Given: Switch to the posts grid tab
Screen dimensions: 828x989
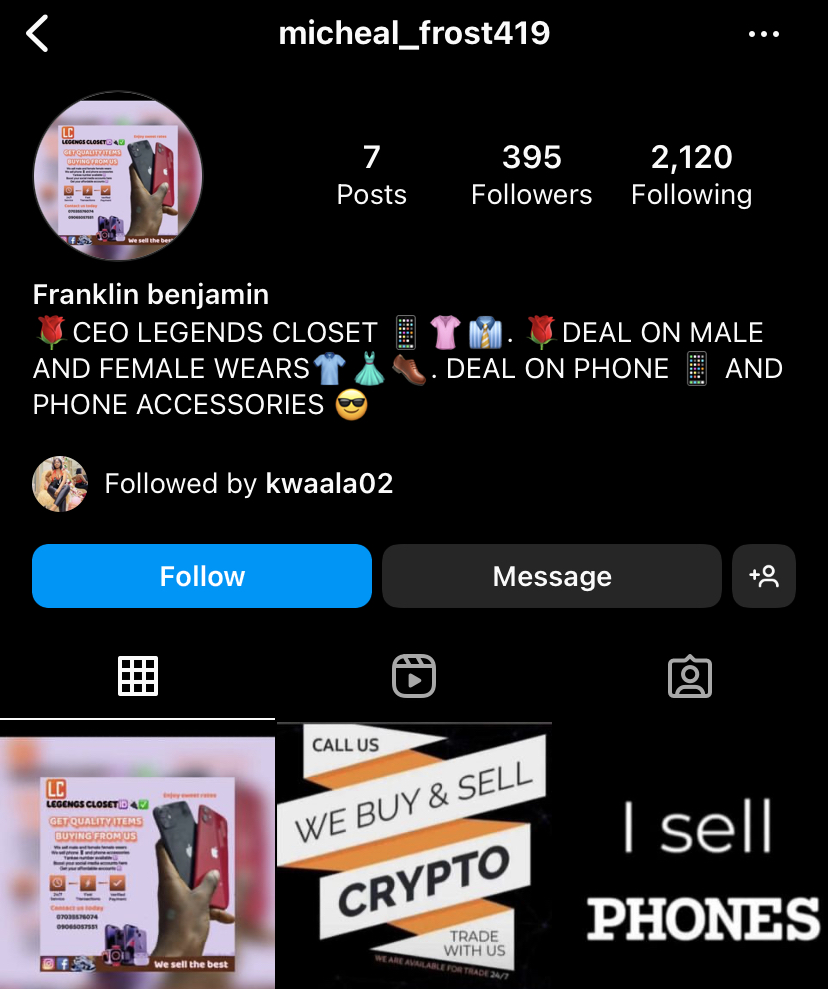Looking at the screenshot, I should coord(138,677).
